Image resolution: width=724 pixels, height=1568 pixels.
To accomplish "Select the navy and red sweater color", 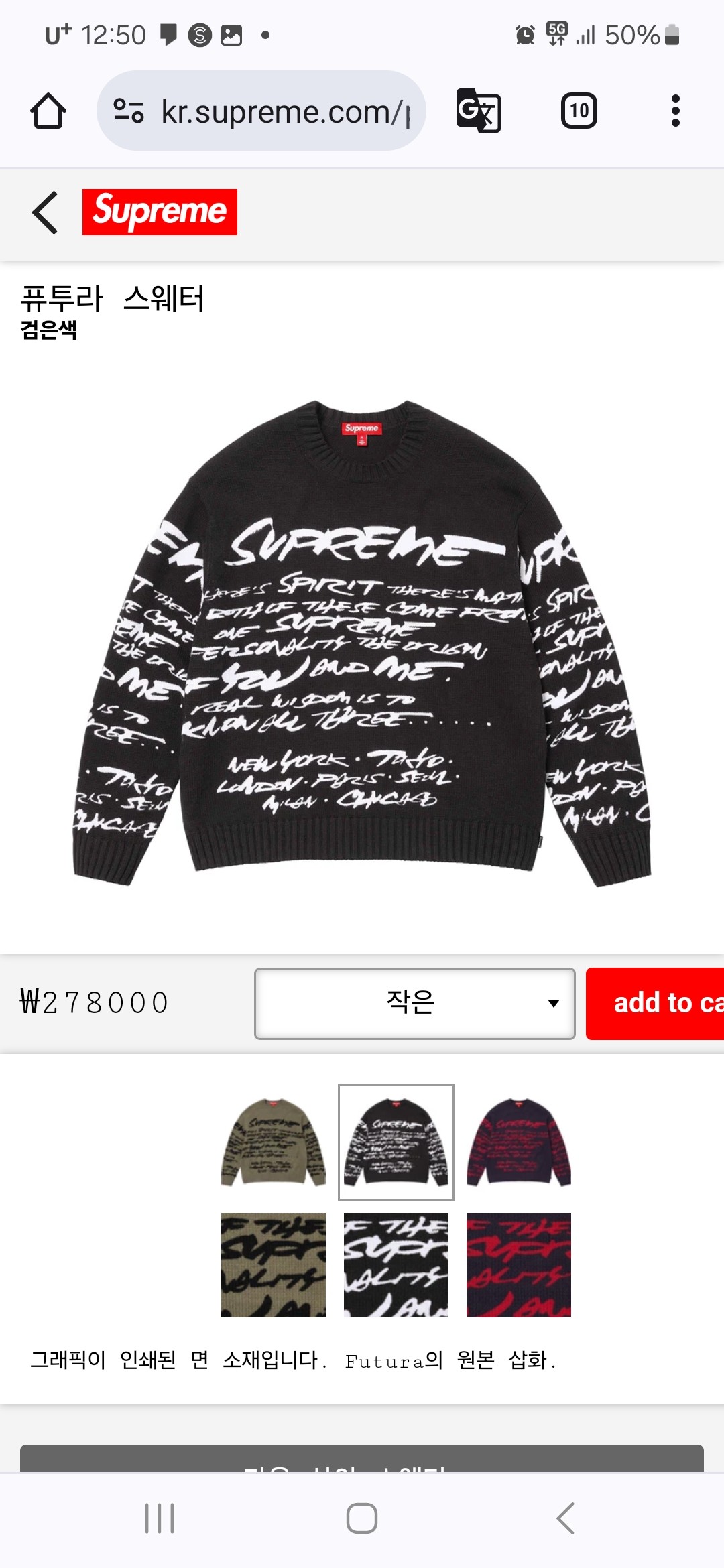I will click(x=518, y=1142).
